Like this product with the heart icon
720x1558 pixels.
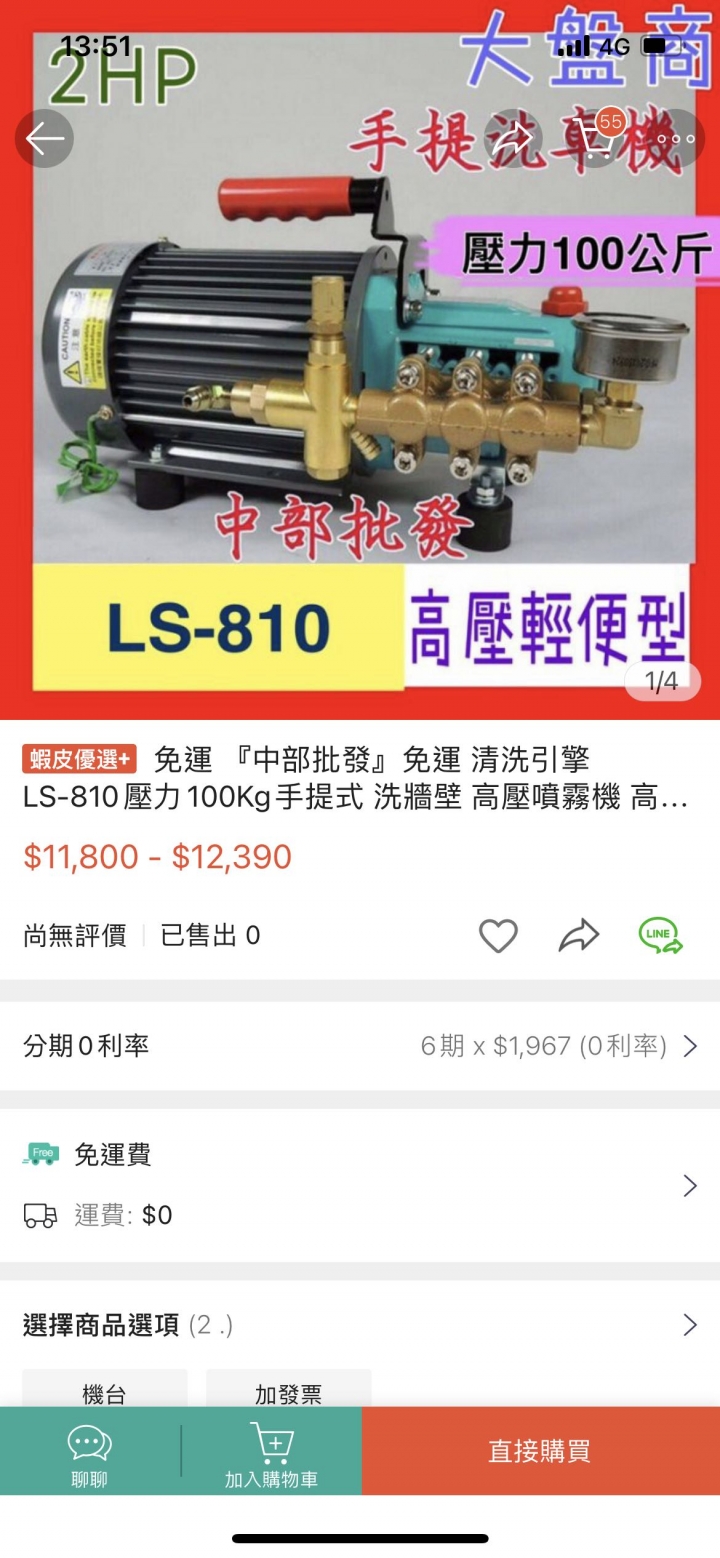click(498, 936)
